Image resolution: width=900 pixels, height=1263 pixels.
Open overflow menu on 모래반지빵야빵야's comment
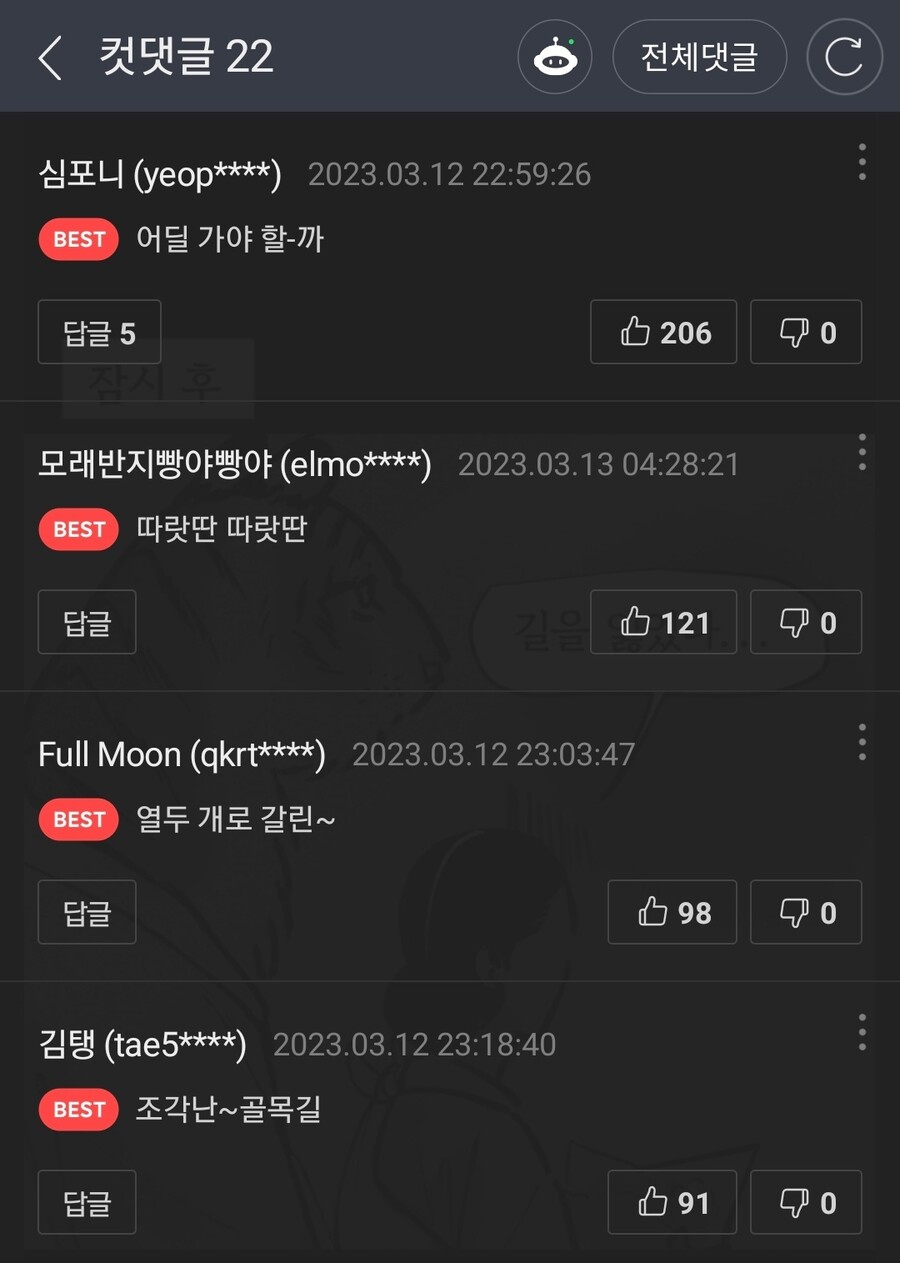pos(862,452)
